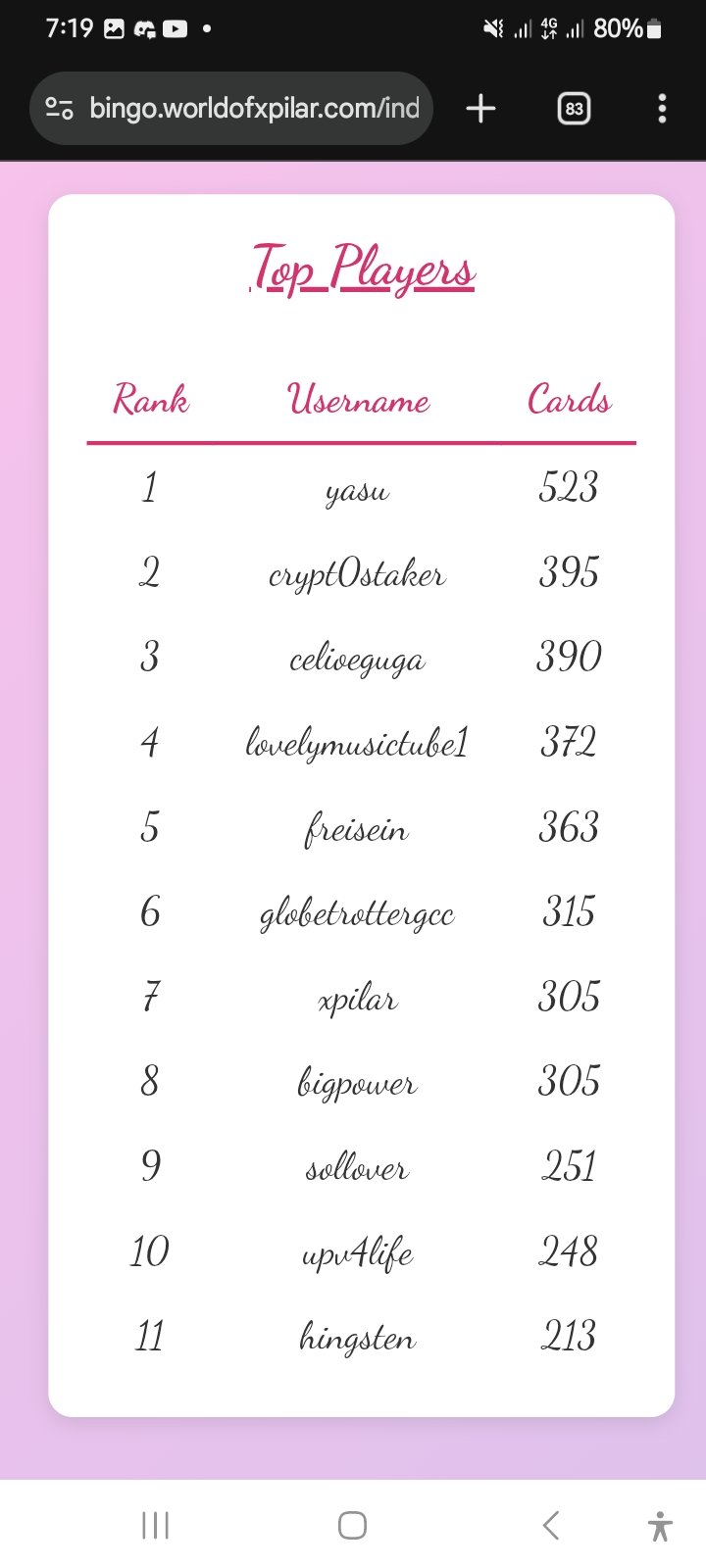Open recent apps
The width and height of the screenshot is (706, 1568).
(x=155, y=1525)
